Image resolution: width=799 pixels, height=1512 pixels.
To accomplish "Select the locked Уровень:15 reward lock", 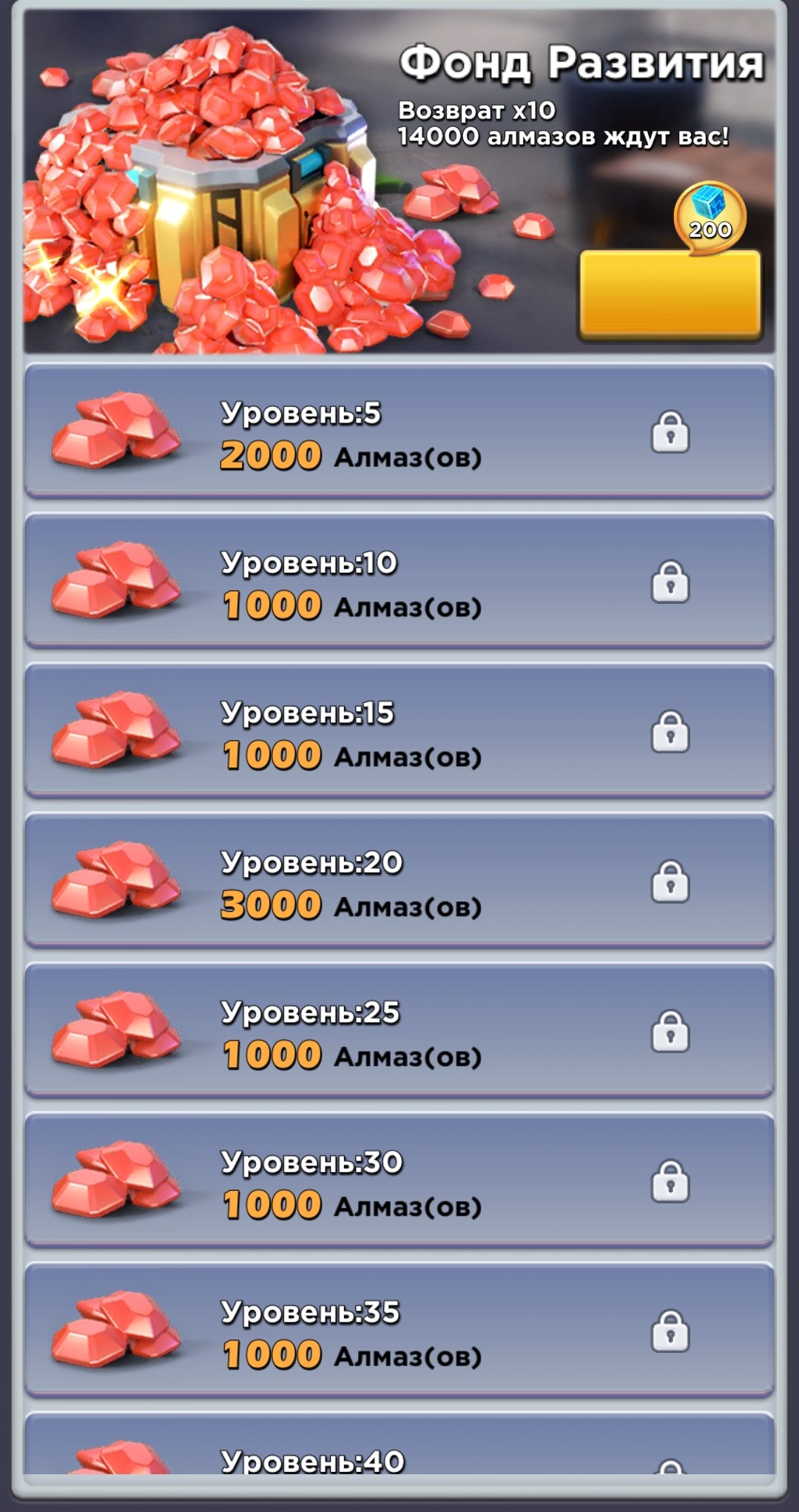I will [x=670, y=732].
